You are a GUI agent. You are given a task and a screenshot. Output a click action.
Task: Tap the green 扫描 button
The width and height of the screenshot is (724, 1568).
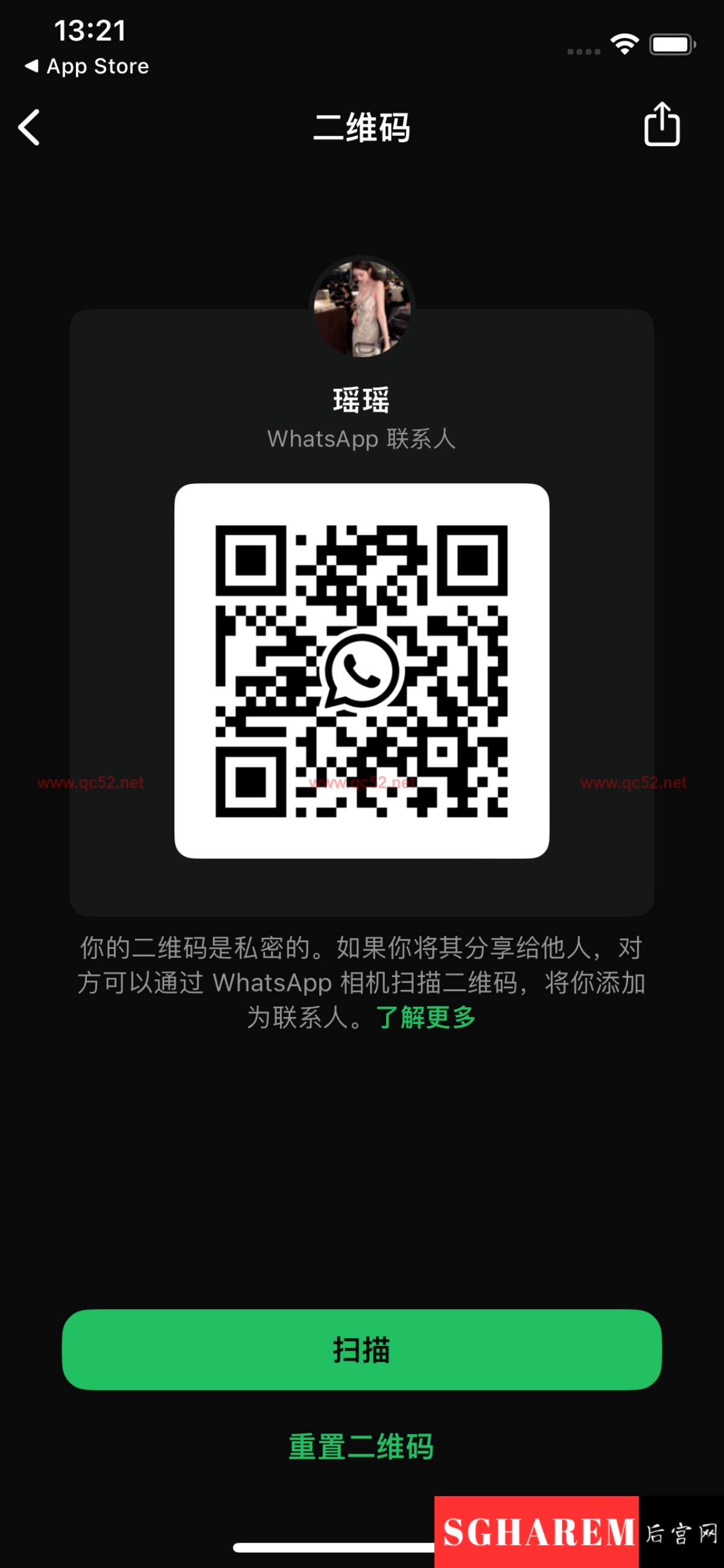tap(361, 1349)
